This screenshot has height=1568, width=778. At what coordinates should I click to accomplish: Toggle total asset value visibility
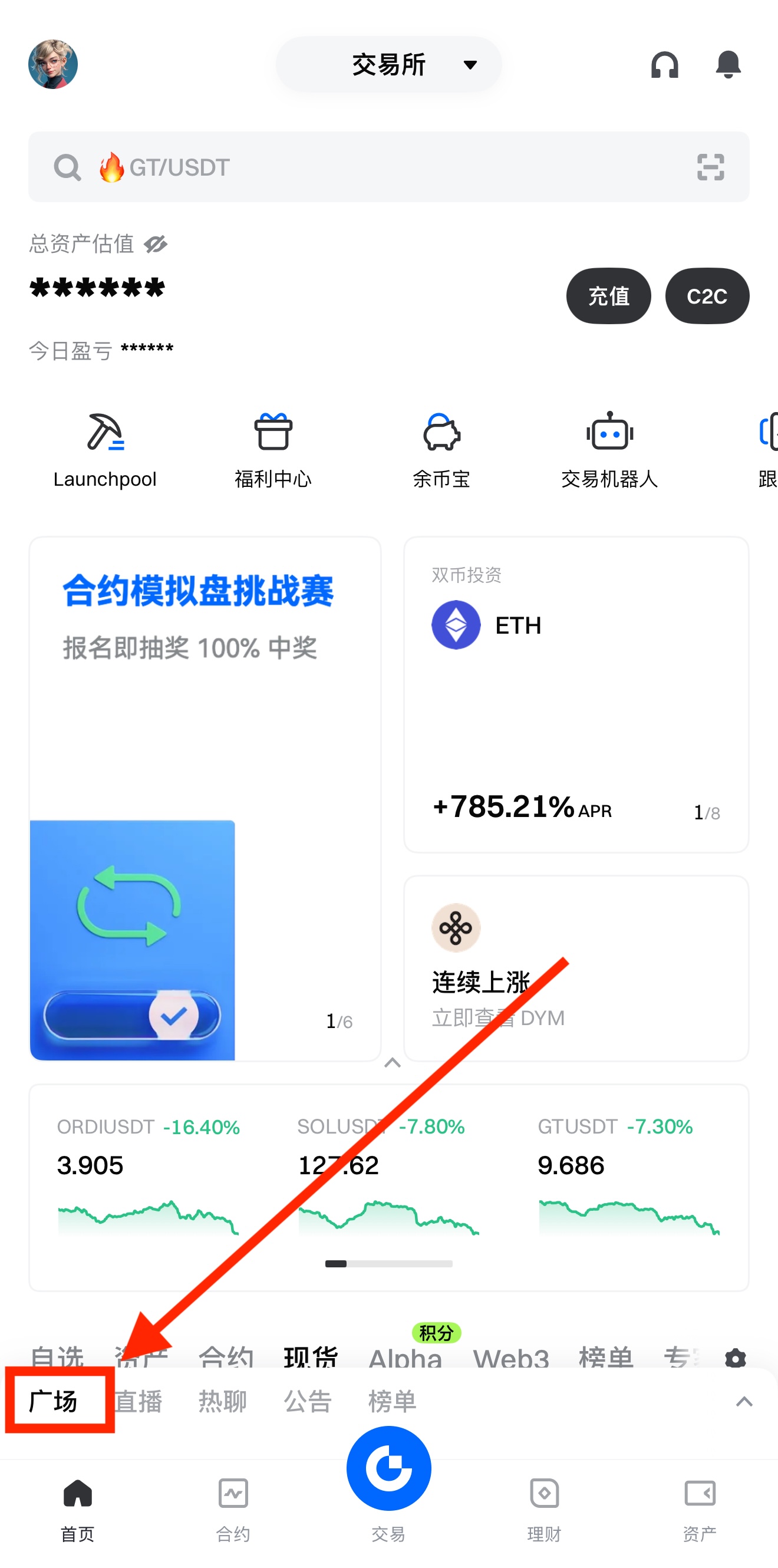[156, 245]
